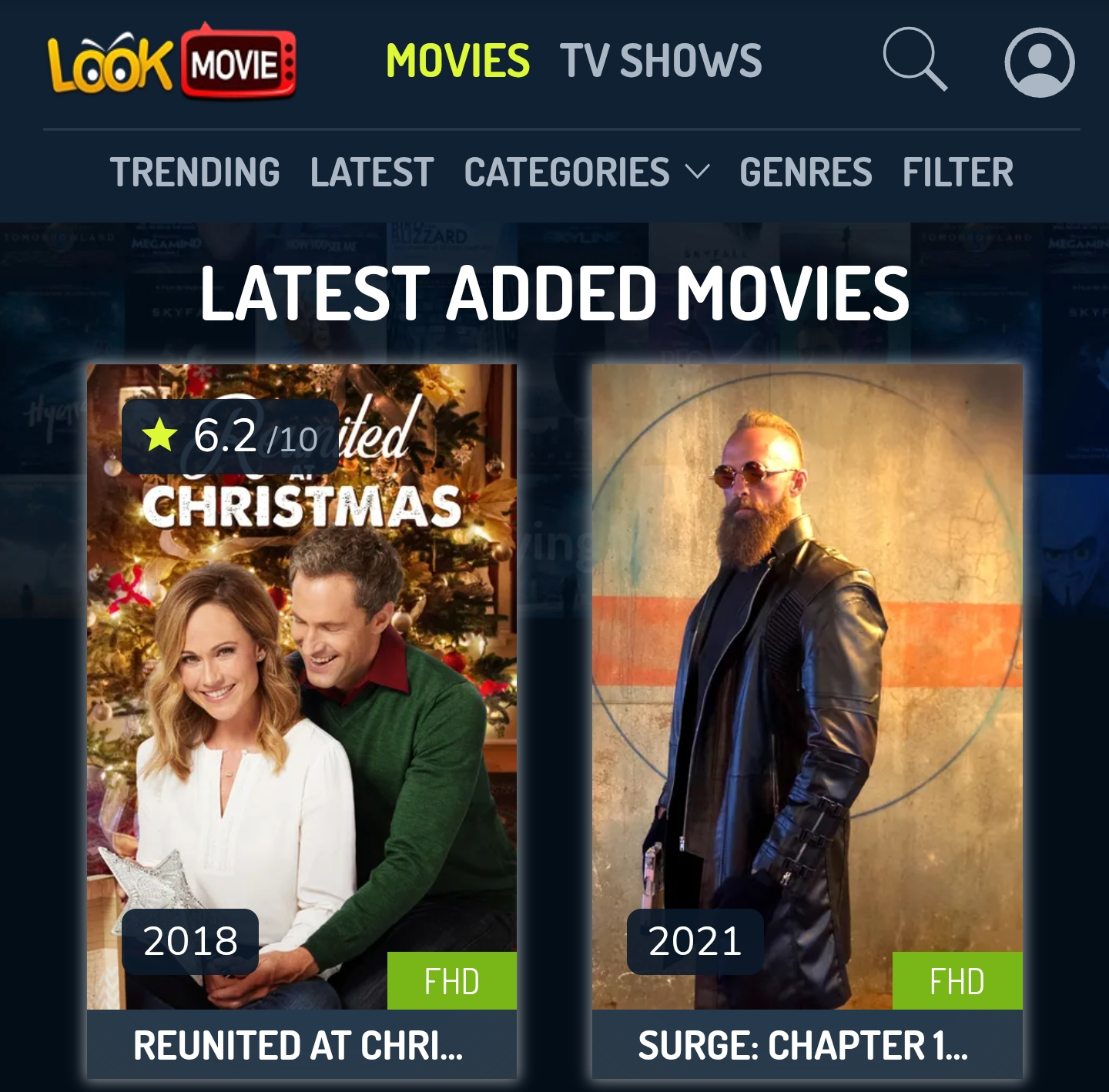Switch to the Movies section

click(x=457, y=61)
